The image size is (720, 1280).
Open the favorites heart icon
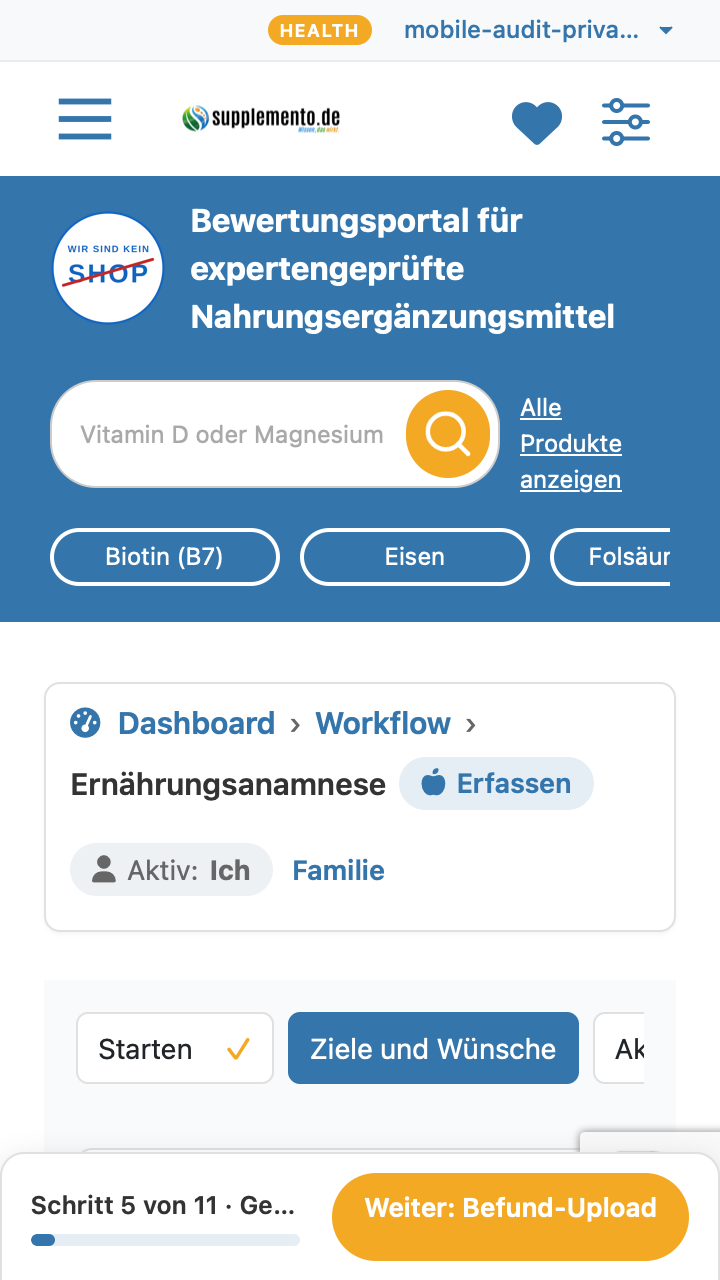pyautogui.click(x=537, y=123)
